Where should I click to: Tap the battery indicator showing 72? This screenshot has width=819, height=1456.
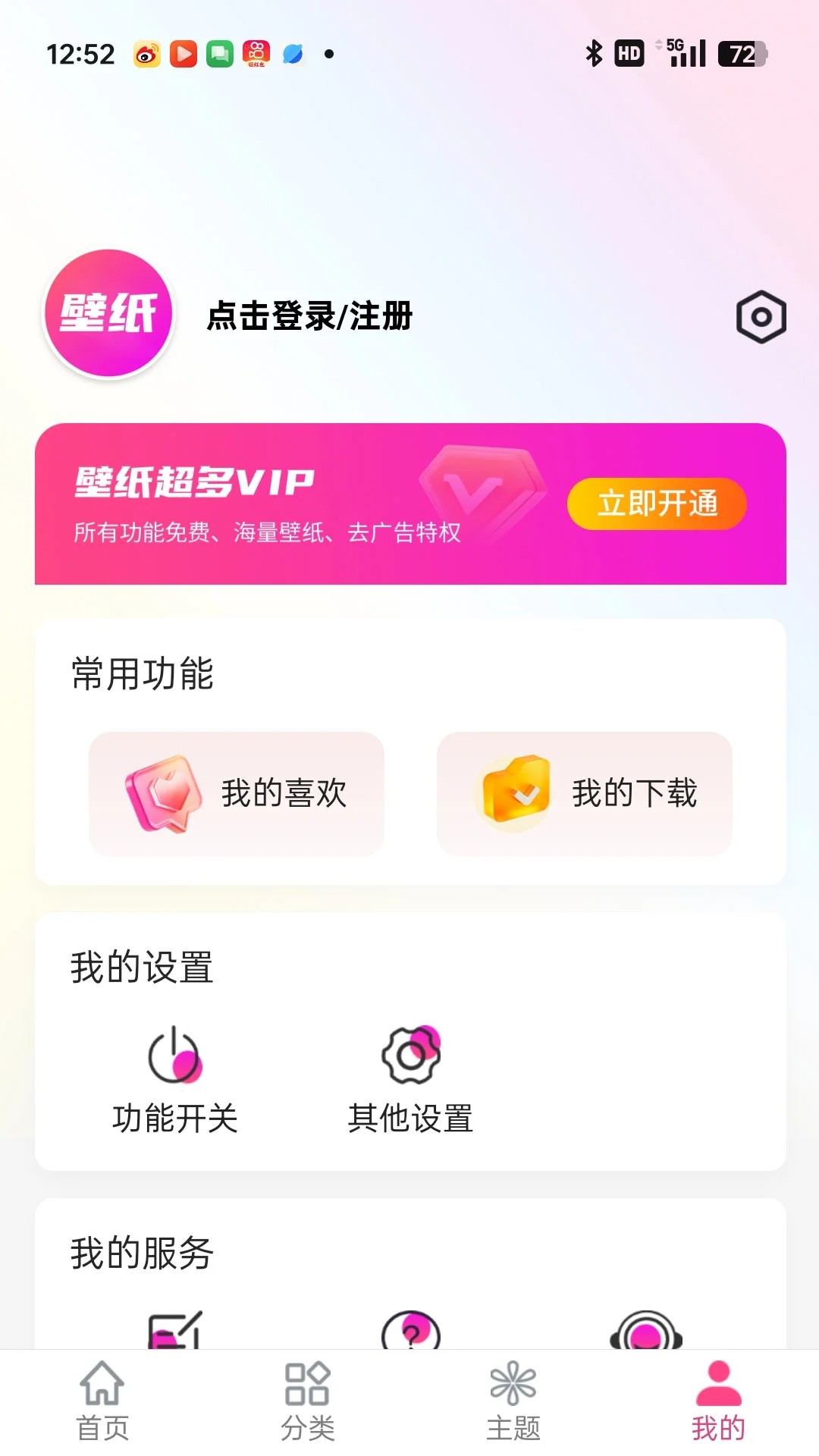click(x=739, y=54)
